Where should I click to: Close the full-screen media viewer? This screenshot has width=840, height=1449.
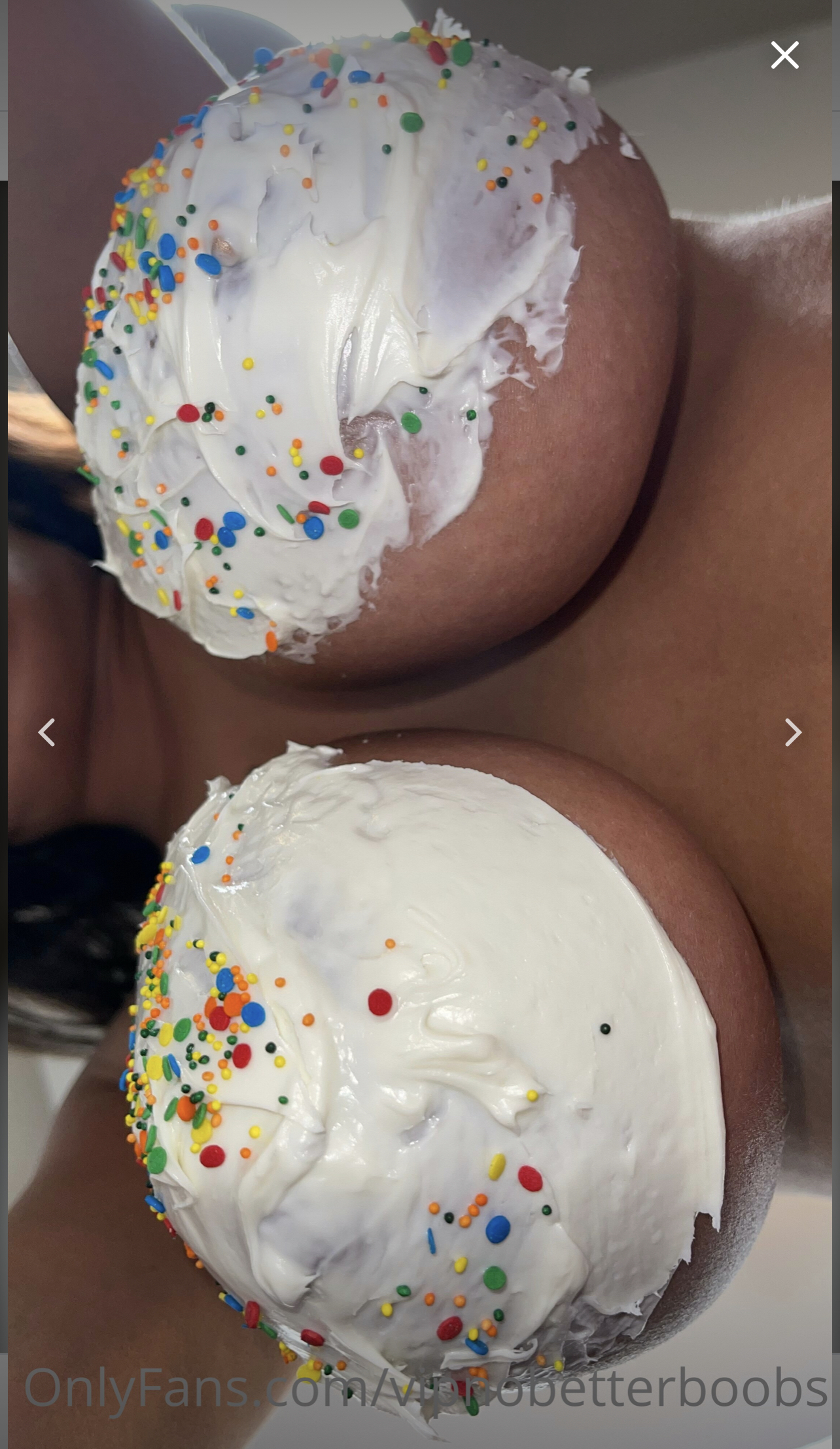coord(784,55)
